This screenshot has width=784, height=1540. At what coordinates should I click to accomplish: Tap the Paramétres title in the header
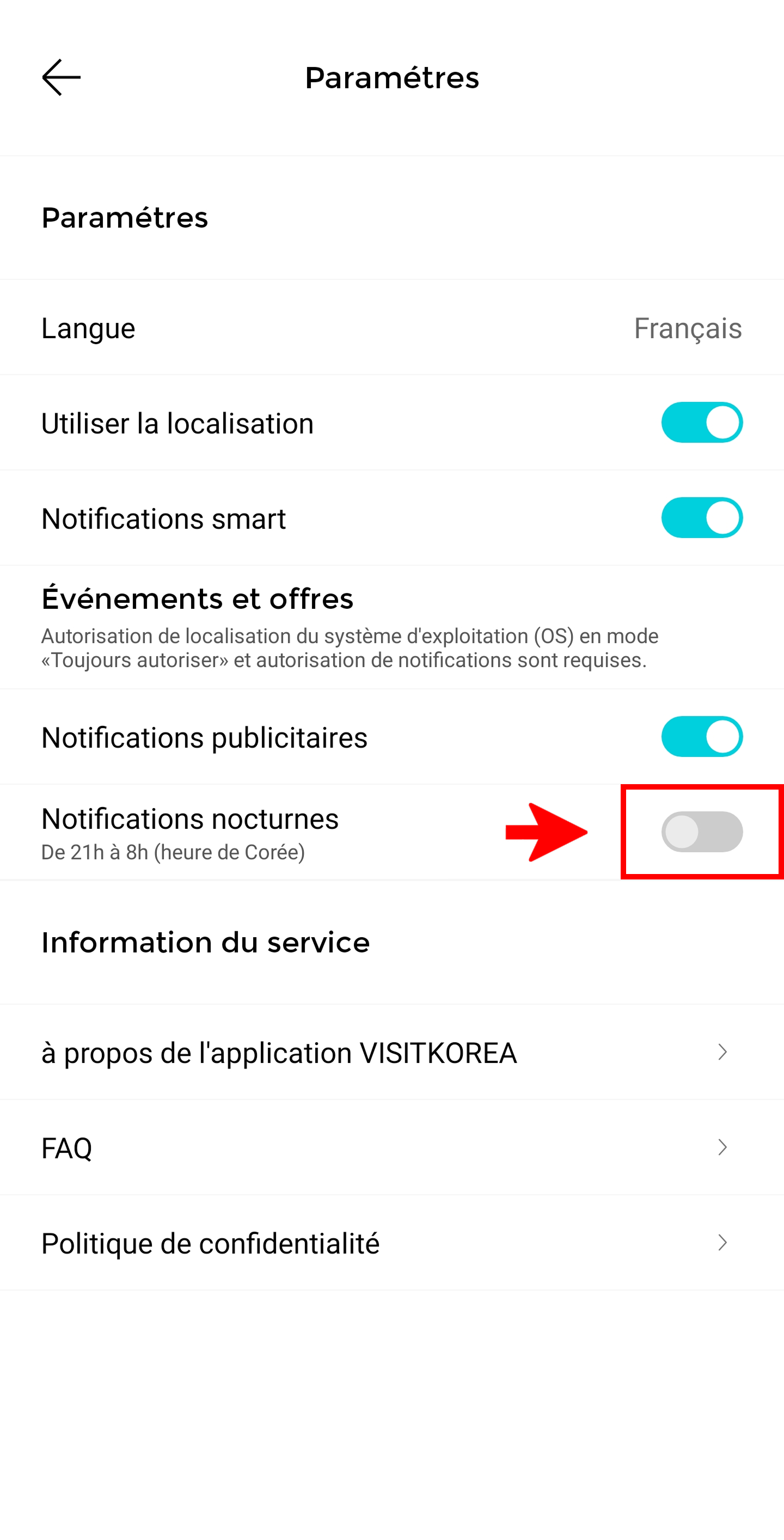coord(392,77)
